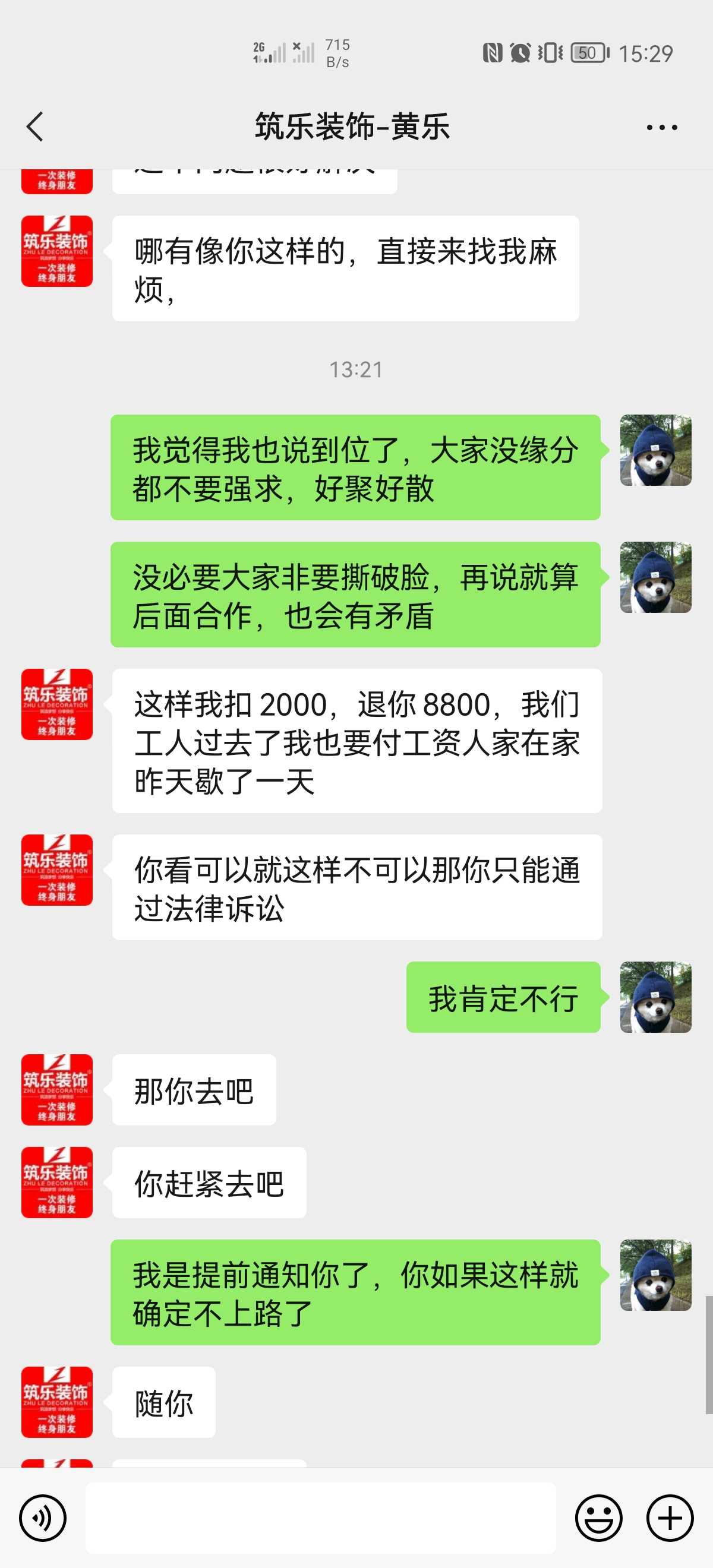The image size is (713, 1568).
Task: Switch to voice message input
Action: tap(43, 1518)
